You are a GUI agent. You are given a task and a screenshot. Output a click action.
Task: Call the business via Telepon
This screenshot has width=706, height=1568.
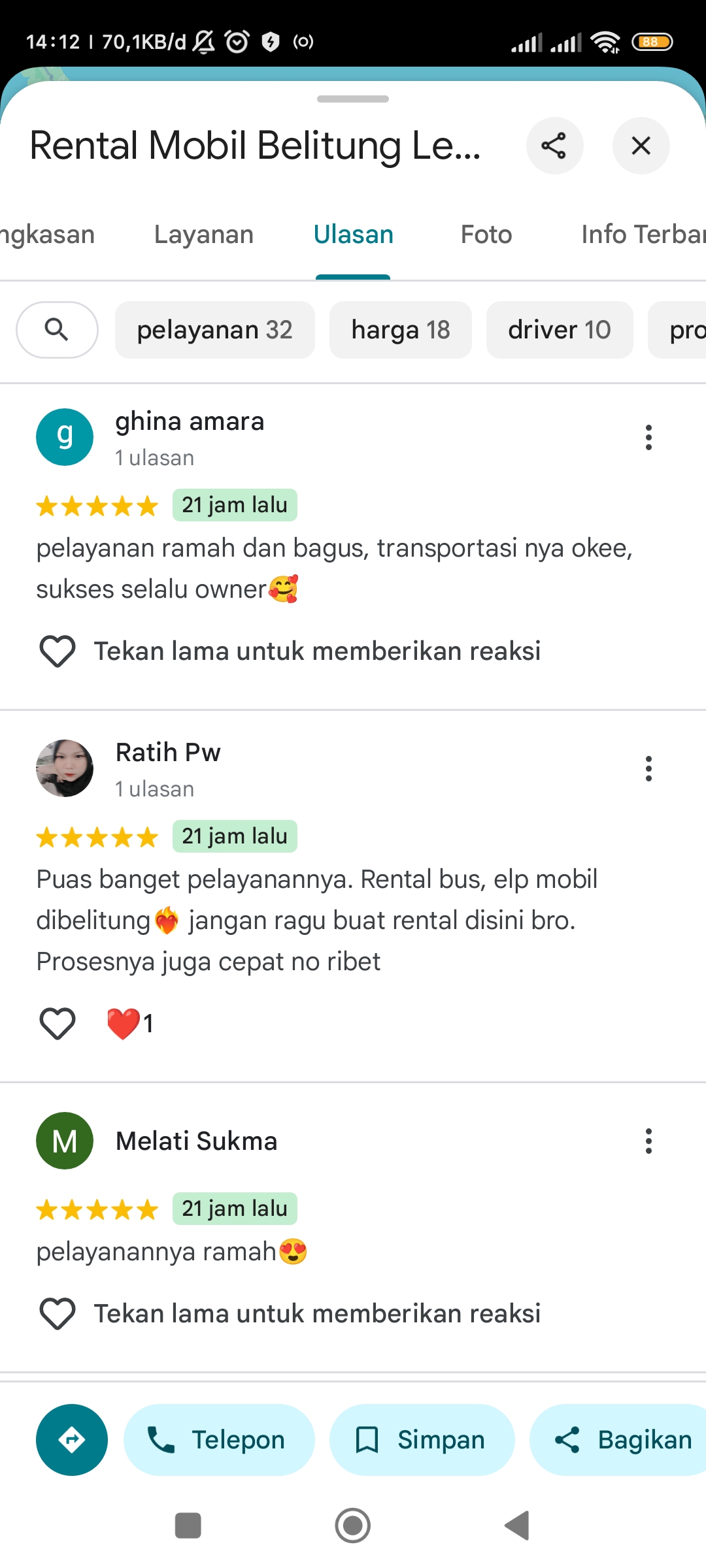click(219, 1440)
